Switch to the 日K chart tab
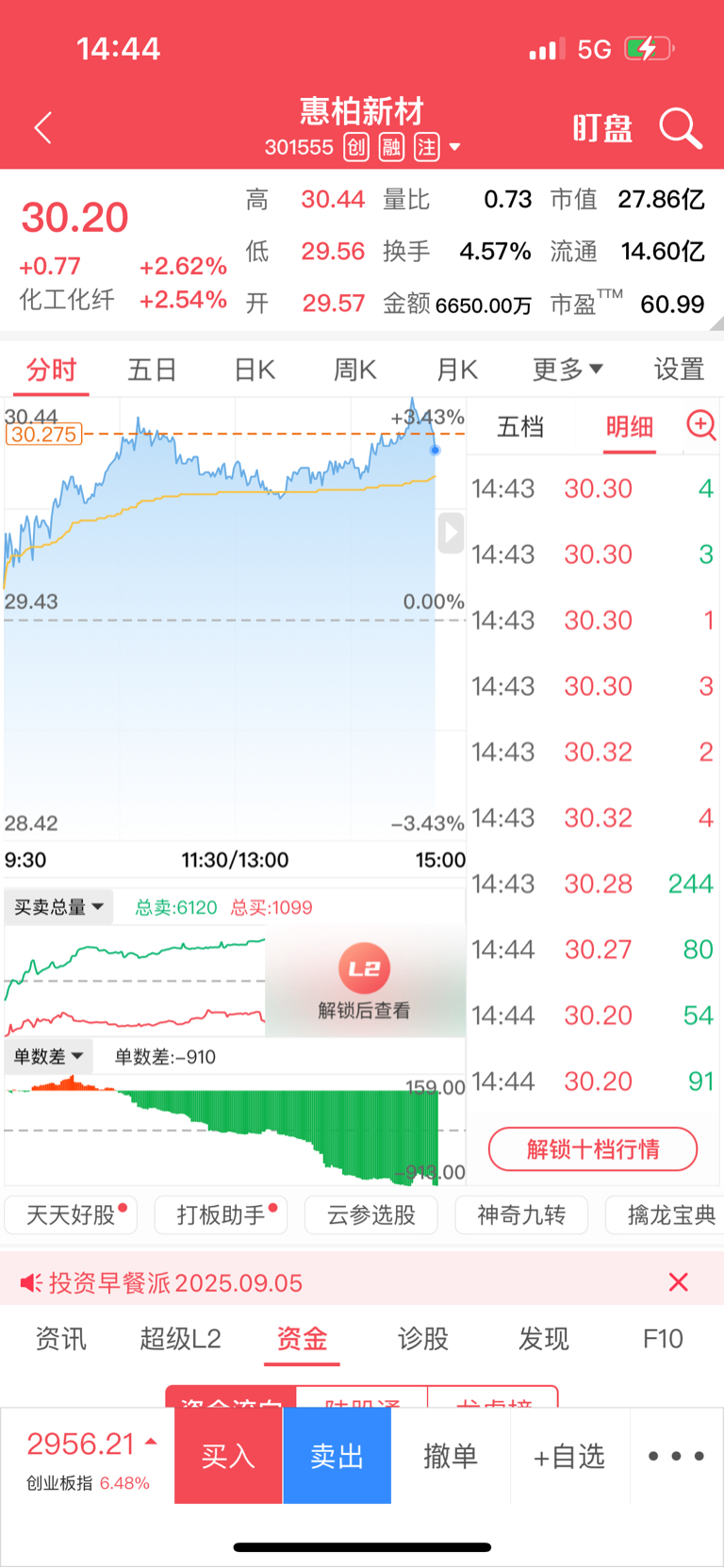The width and height of the screenshot is (724, 1568). pos(255,370)
